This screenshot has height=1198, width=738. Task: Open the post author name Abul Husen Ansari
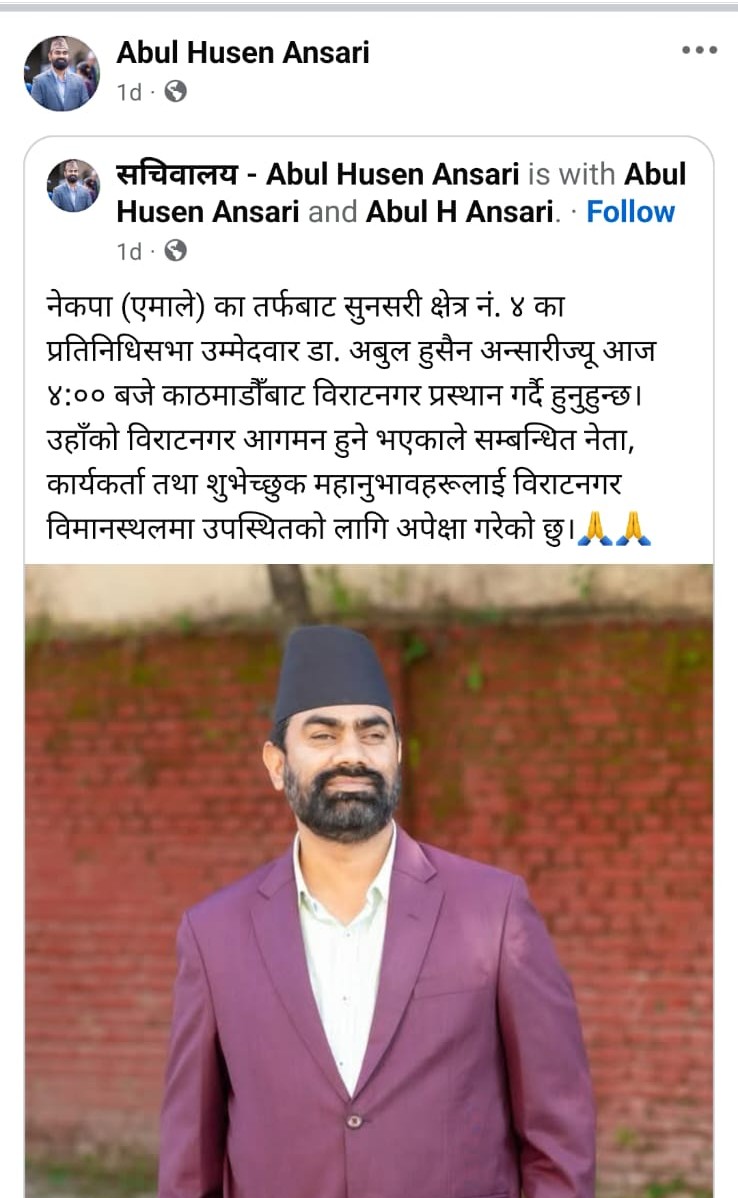tap(243, 53)
